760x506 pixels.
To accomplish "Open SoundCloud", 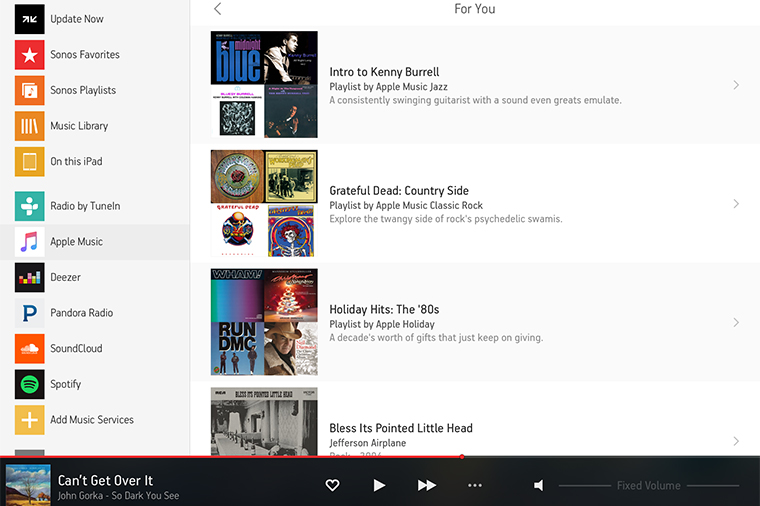I will 76,348.
